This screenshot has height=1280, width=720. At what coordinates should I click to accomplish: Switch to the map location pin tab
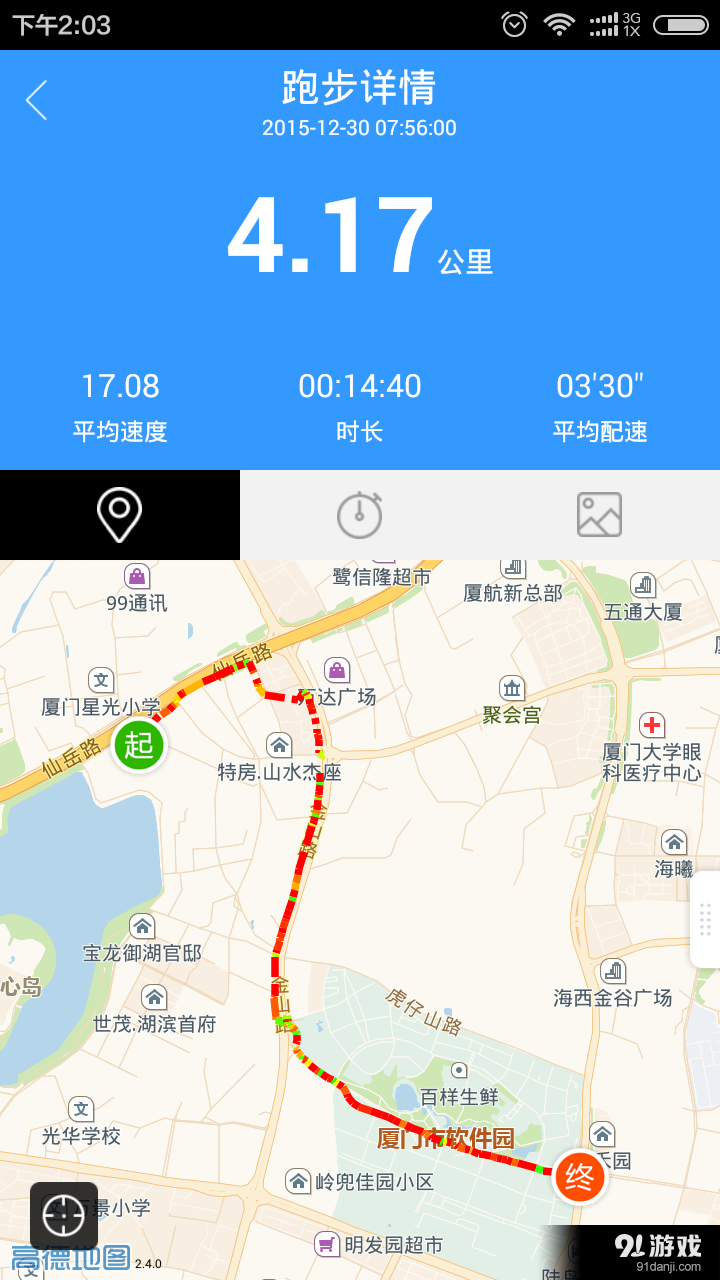tap(119, 514)
